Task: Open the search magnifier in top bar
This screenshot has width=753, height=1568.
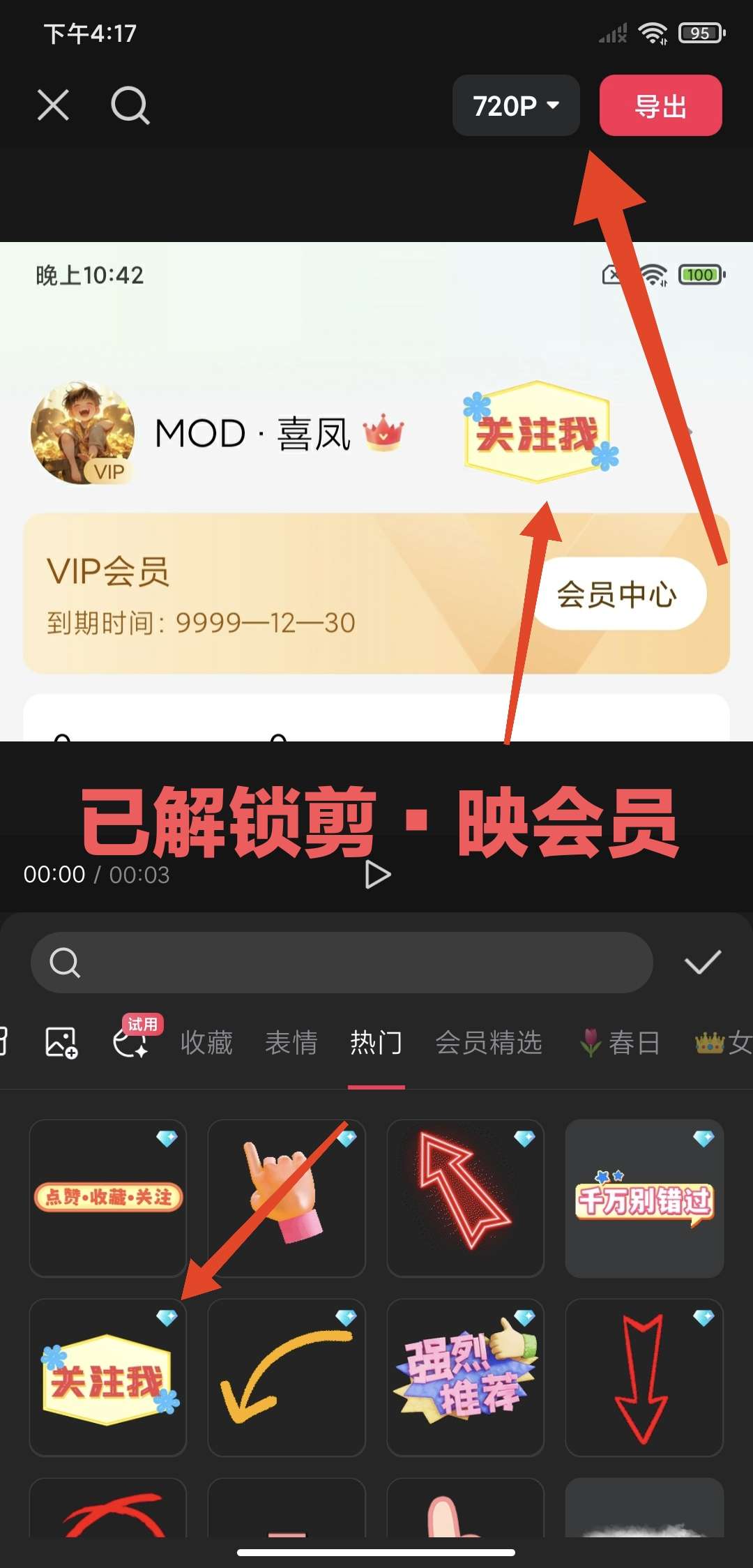Action: coord(130,105)
